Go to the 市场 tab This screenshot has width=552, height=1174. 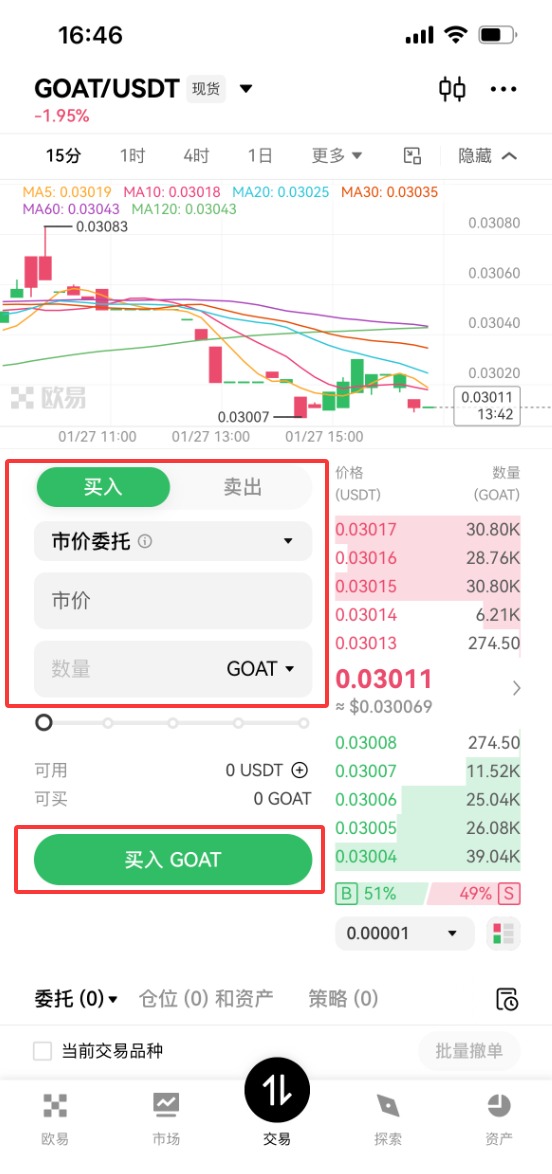[x=166, y=1119]
